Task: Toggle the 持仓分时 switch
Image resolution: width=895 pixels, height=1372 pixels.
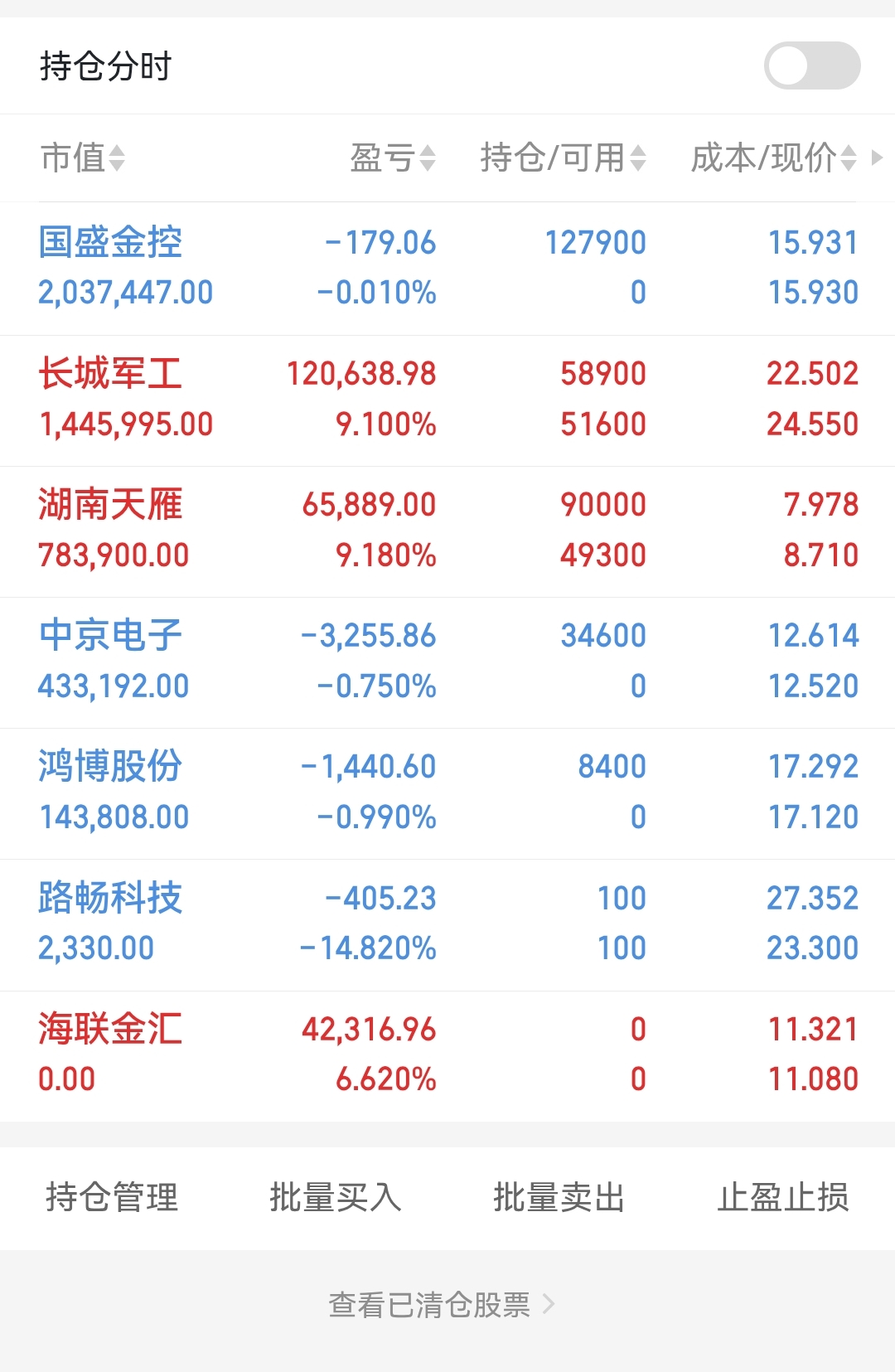Action: [x=811, y=66]
